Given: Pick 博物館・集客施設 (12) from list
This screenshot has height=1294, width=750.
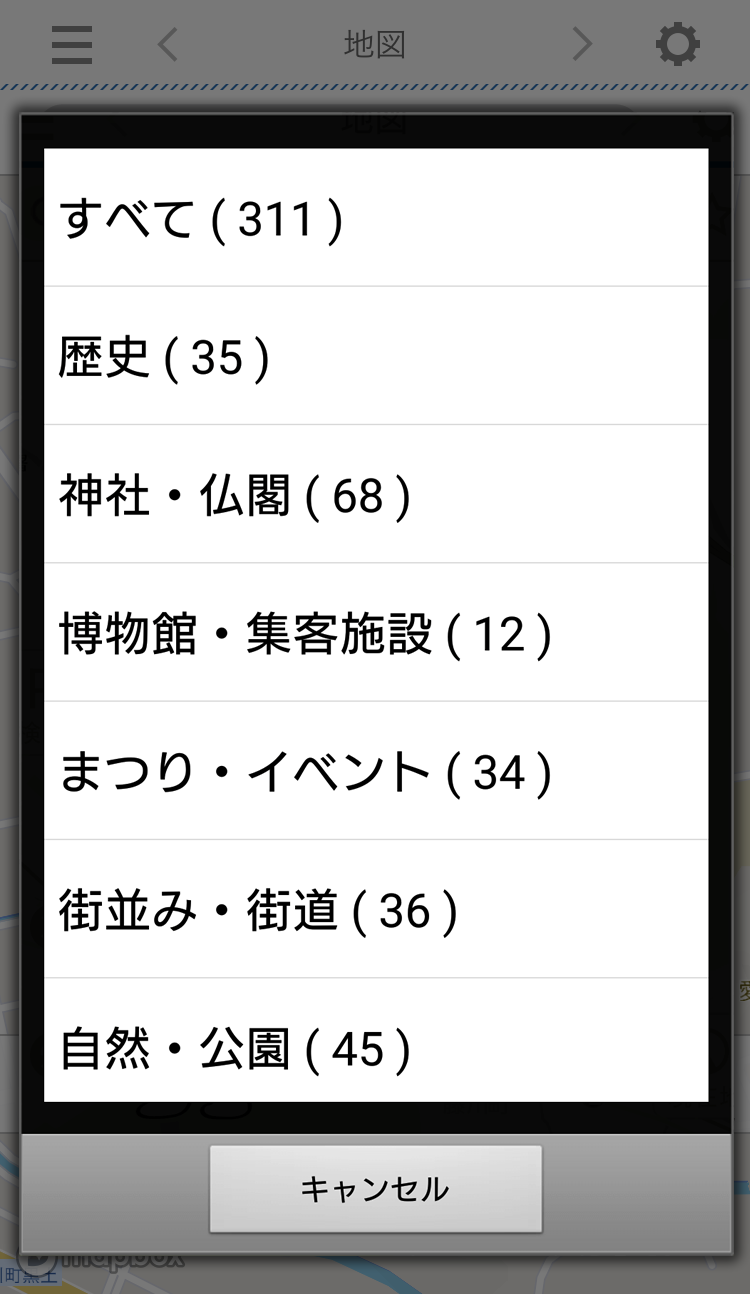Looking at the screenshot, I should point(375,633).
